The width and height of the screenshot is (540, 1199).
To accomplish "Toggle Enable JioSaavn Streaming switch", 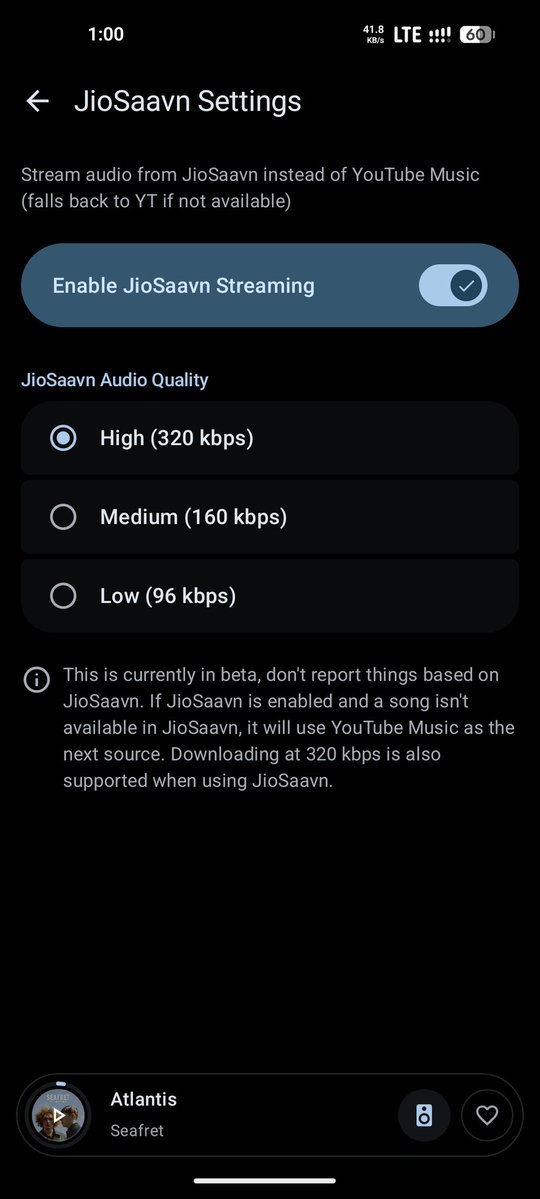I will tap(453, 286).
